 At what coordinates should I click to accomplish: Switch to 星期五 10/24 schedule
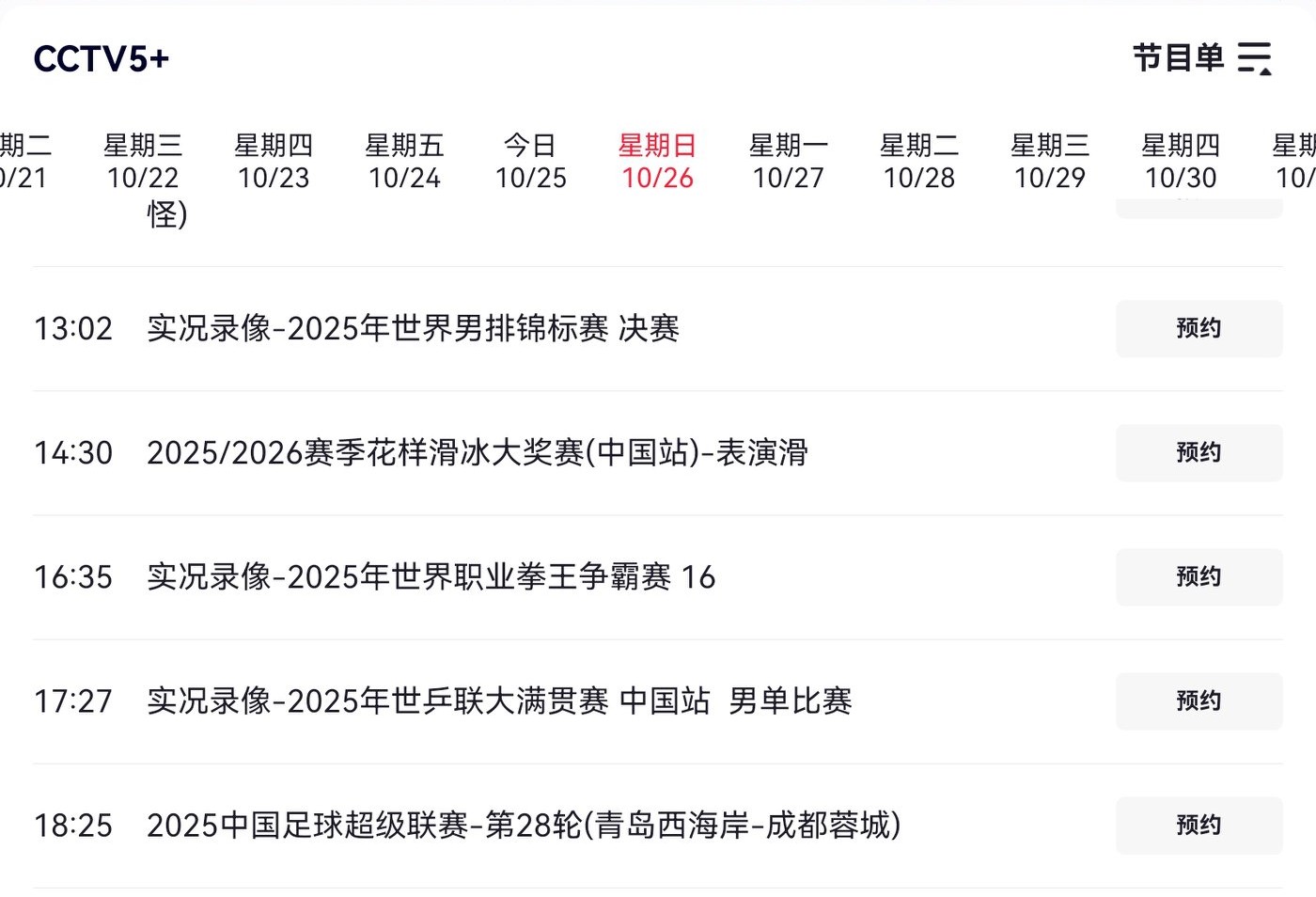tap(404, 161)
